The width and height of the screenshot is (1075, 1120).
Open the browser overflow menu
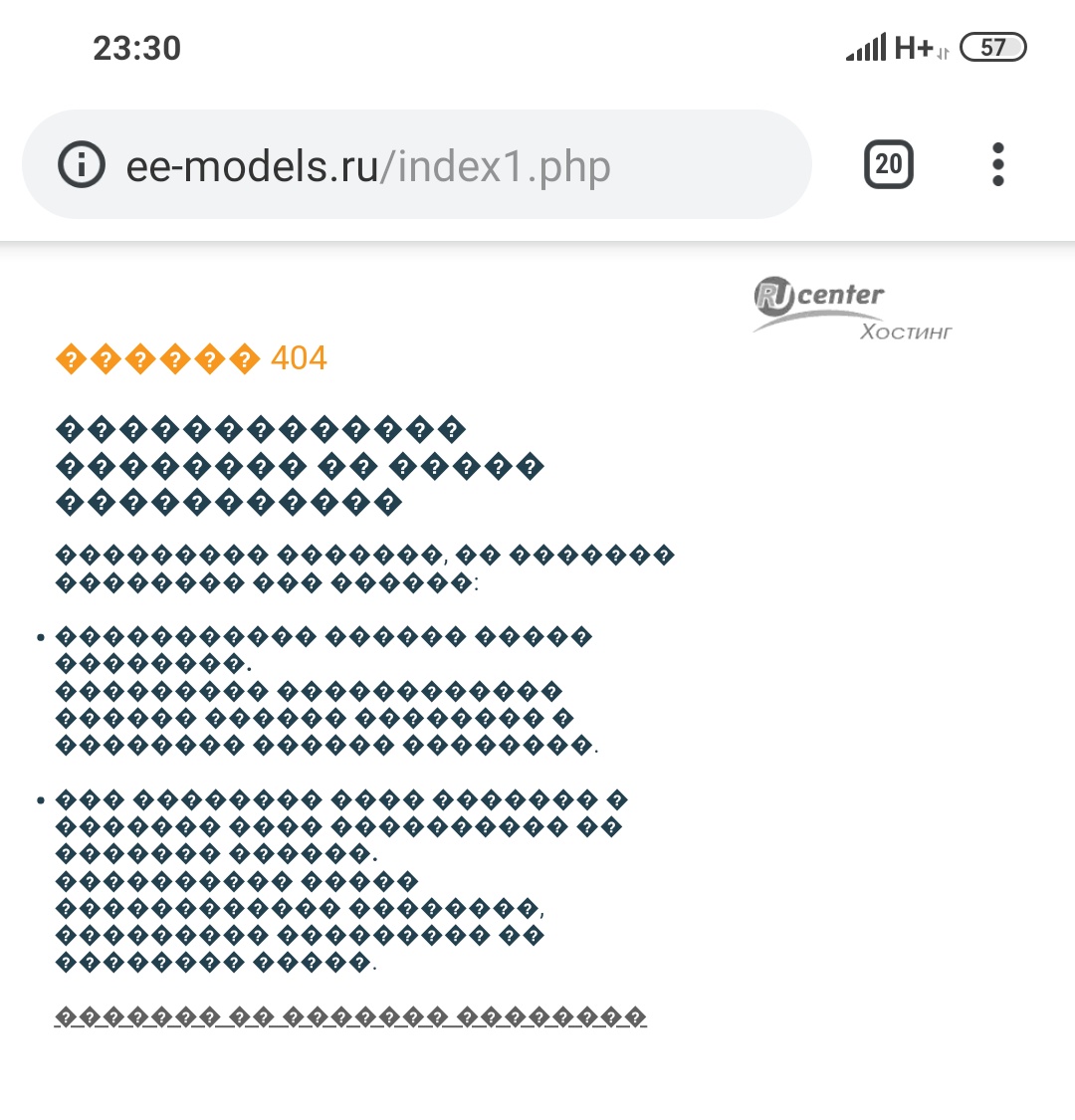[x=998, y=165]
